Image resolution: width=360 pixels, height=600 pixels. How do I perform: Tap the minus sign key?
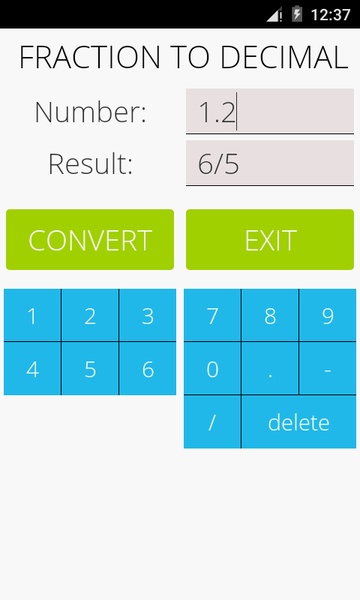pyautogui.click(x=328, y=368)
